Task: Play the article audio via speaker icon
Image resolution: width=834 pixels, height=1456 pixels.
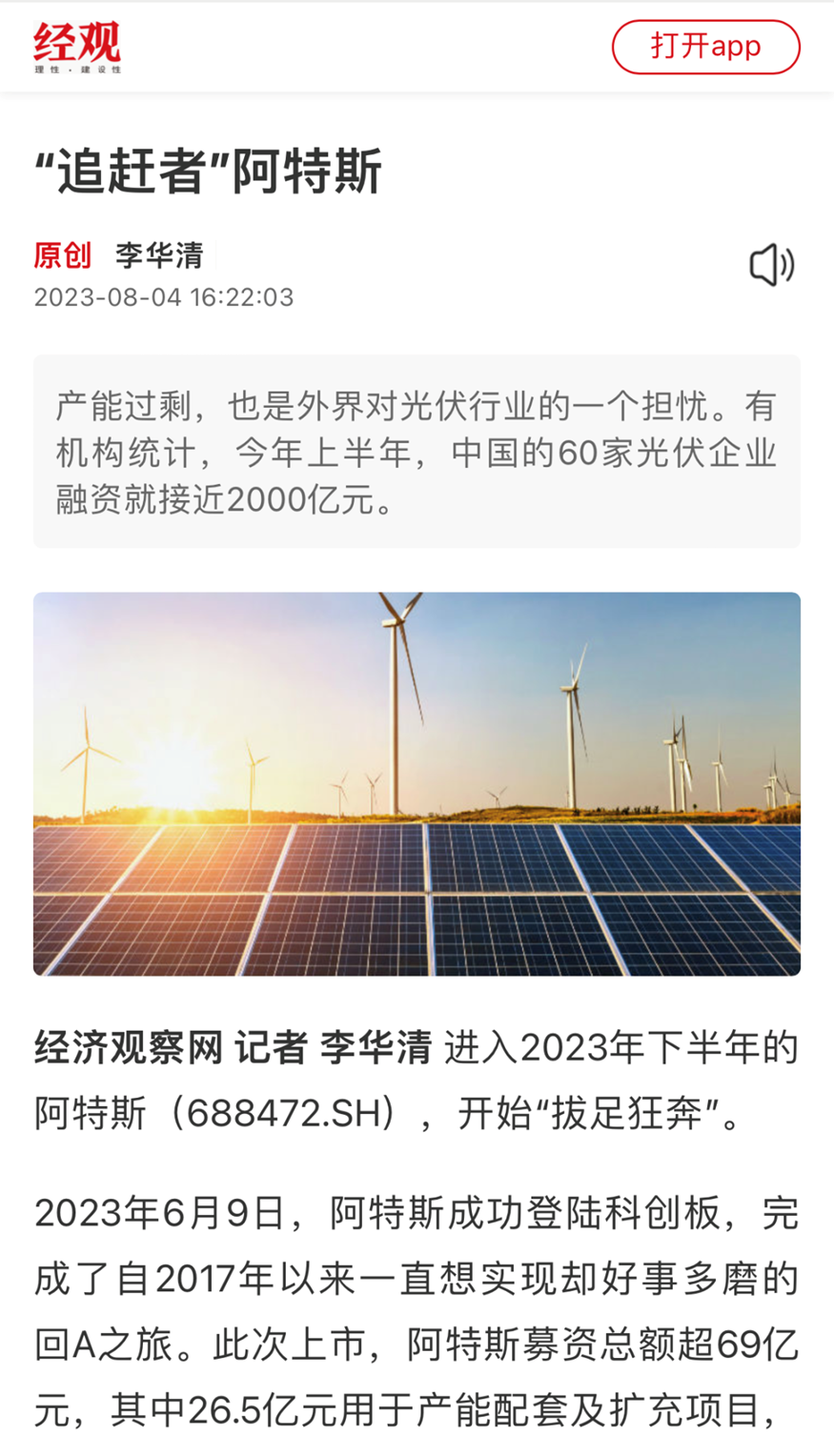Action: (x=771, y=265)
